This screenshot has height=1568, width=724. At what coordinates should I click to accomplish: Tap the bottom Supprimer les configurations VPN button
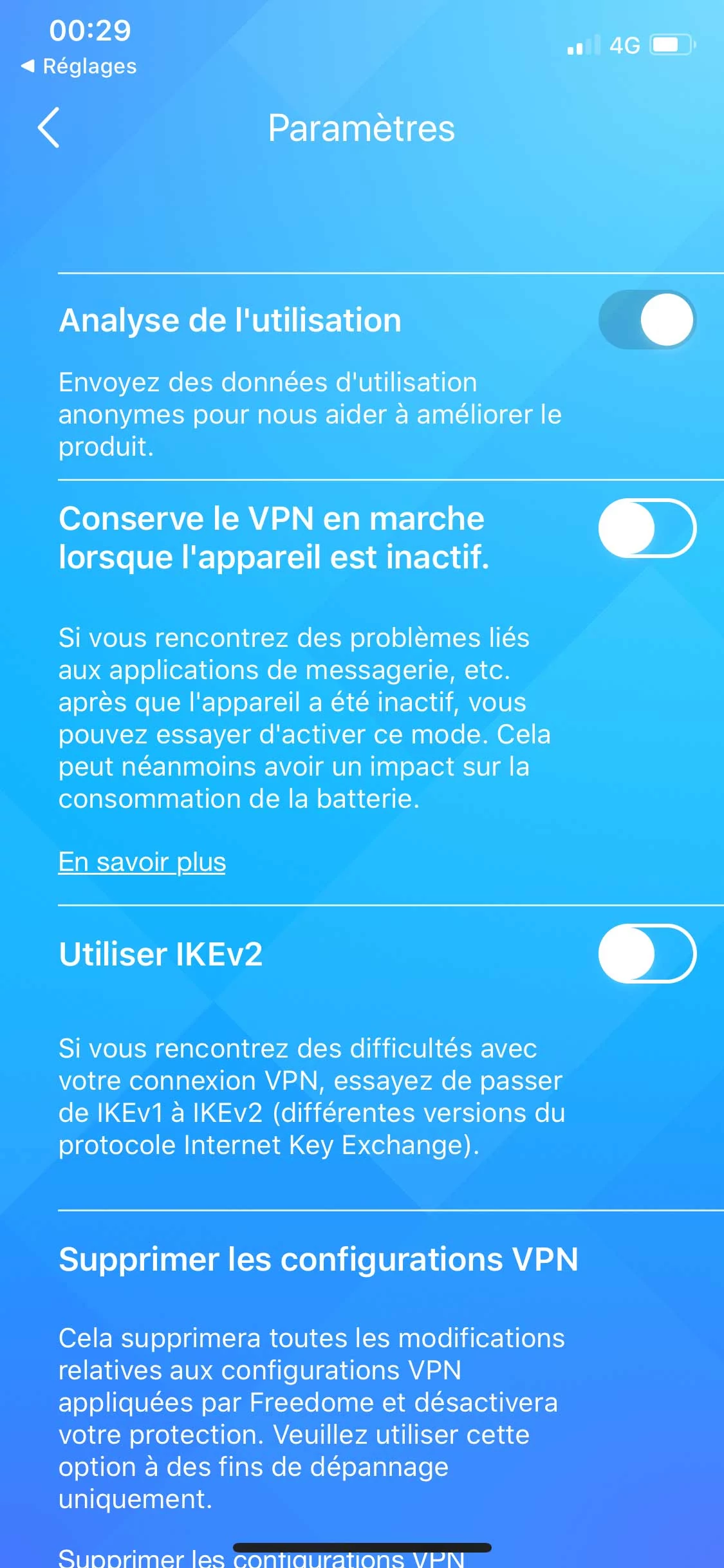point(261,1557)
